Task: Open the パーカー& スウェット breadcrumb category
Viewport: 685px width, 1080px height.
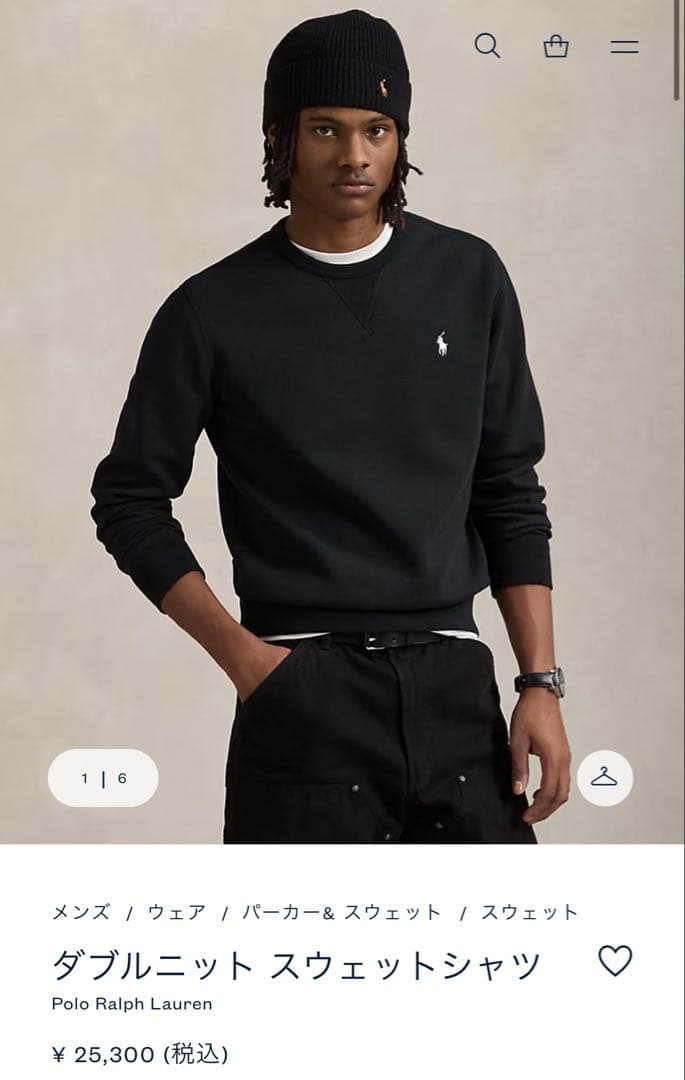Action: 341,912
